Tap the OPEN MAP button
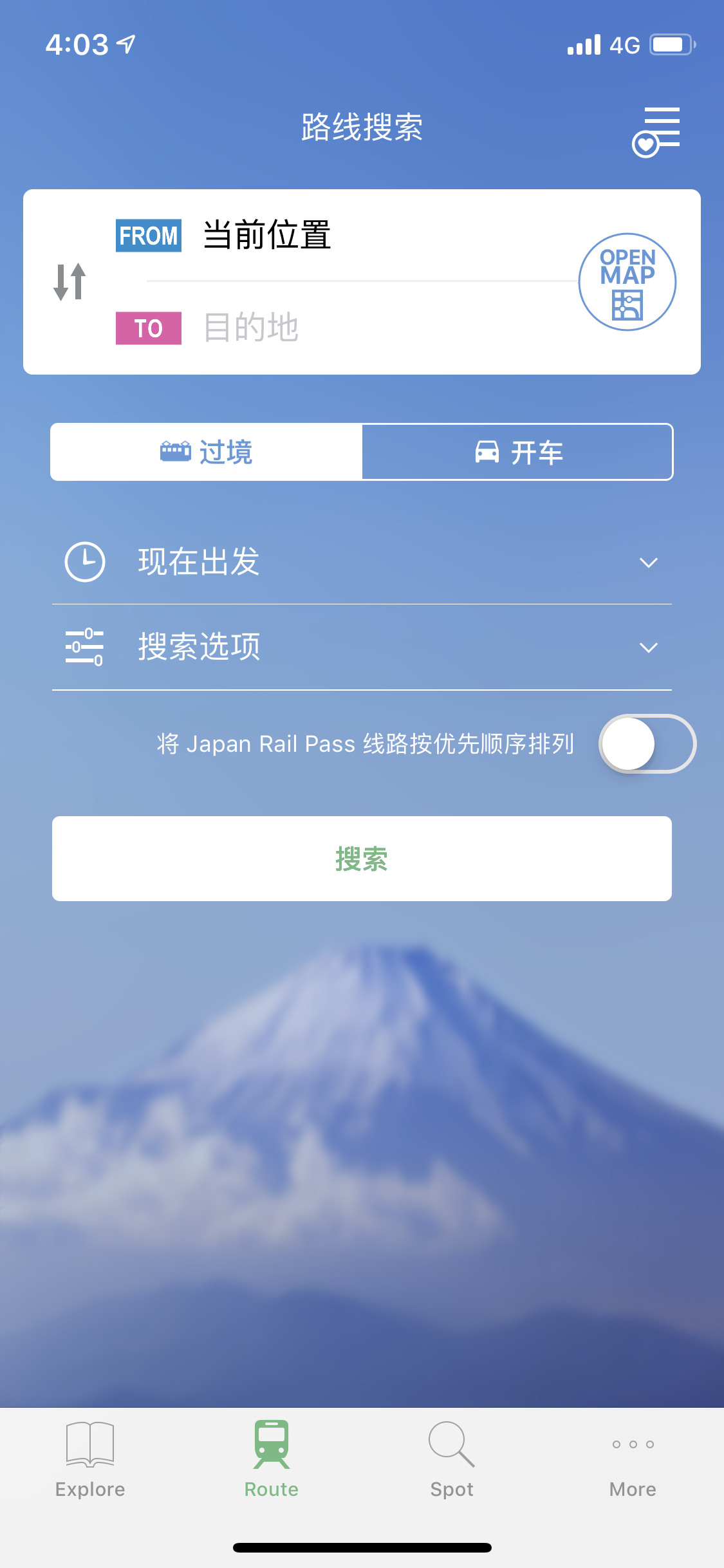This screenshot has width=724, height=1568. pyautogui.click(x=627, y=282)
